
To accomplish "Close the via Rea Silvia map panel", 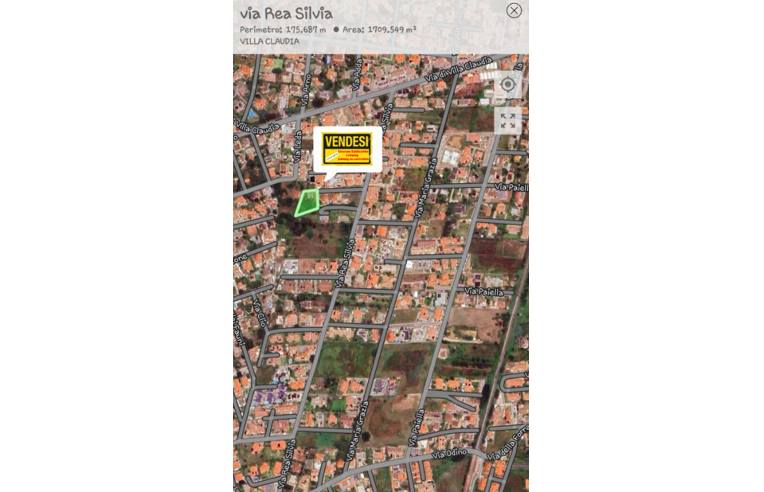I will click(x=514, y=11).
